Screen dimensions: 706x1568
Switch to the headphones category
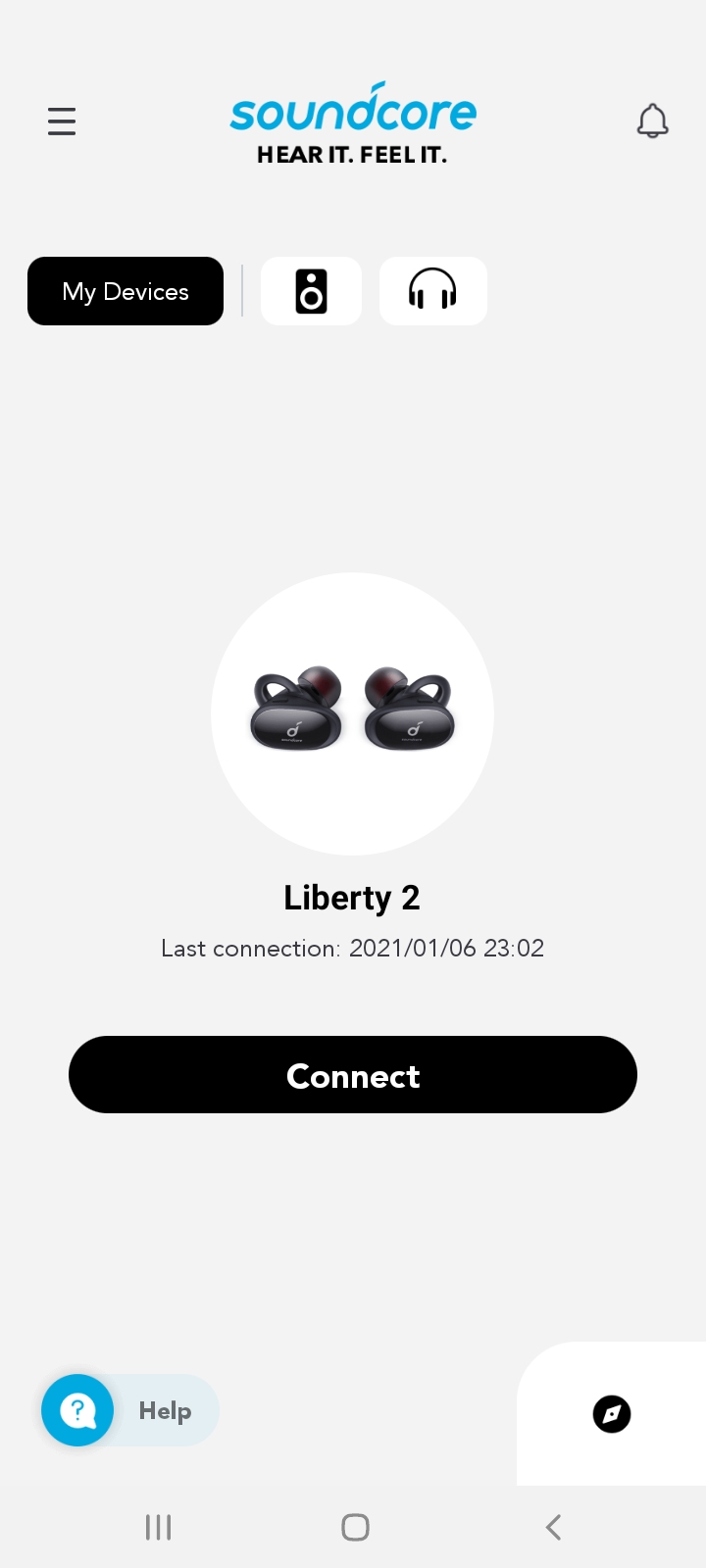click(432, 291)
